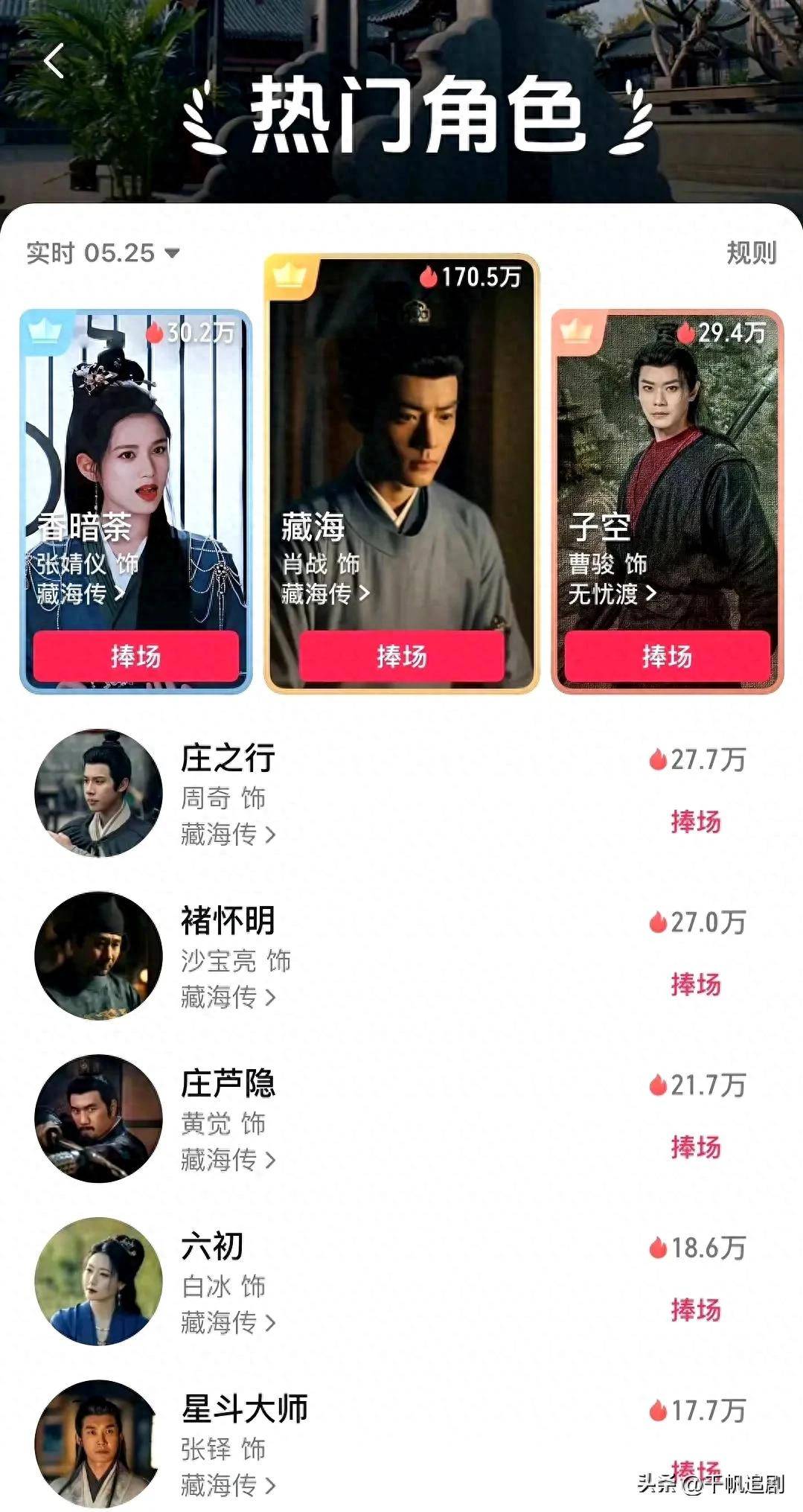Screen dimensions: 803x1512
Task: Open 藏海传 link under 褚怀明
Action: (x=228, y=997)
